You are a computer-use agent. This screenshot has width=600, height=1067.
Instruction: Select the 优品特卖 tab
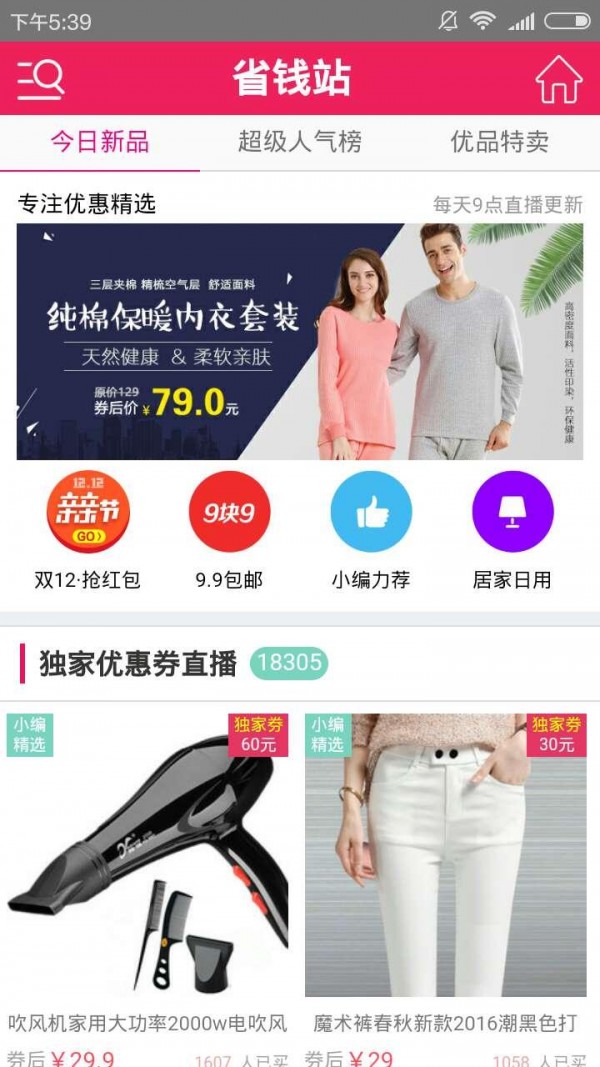click(500, 142)
